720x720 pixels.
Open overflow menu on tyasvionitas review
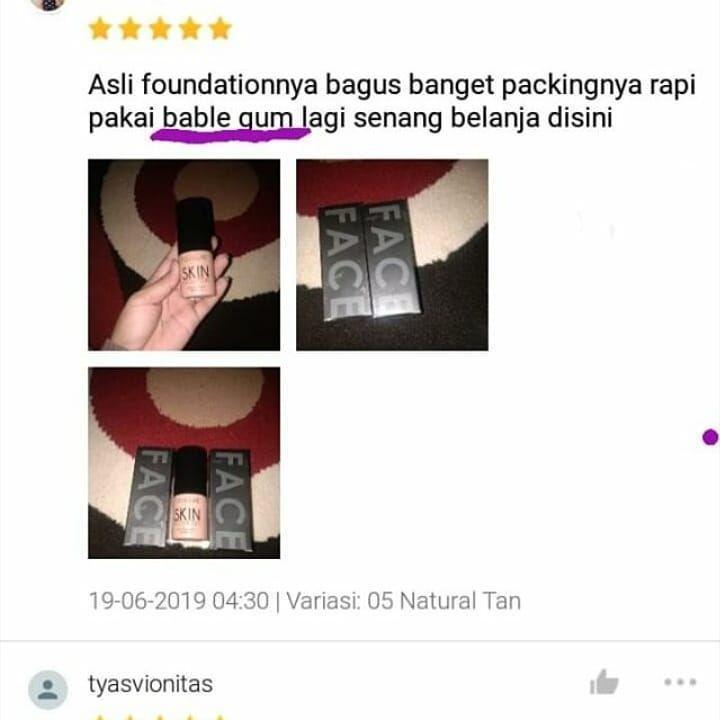coord(680,682)
